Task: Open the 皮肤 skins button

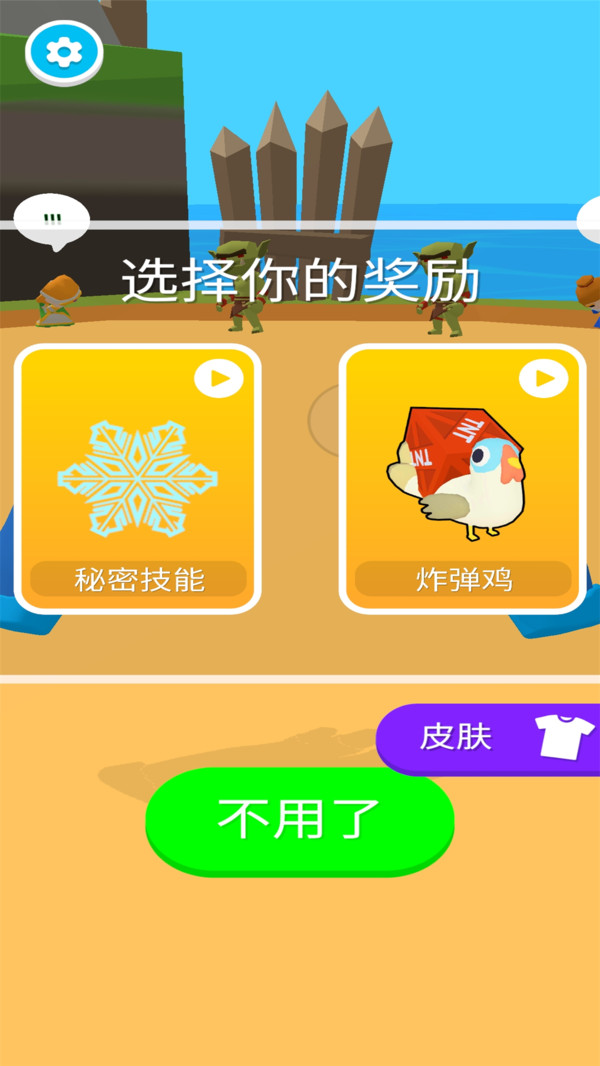Action: pyautogui.click(x=490, y=738)
